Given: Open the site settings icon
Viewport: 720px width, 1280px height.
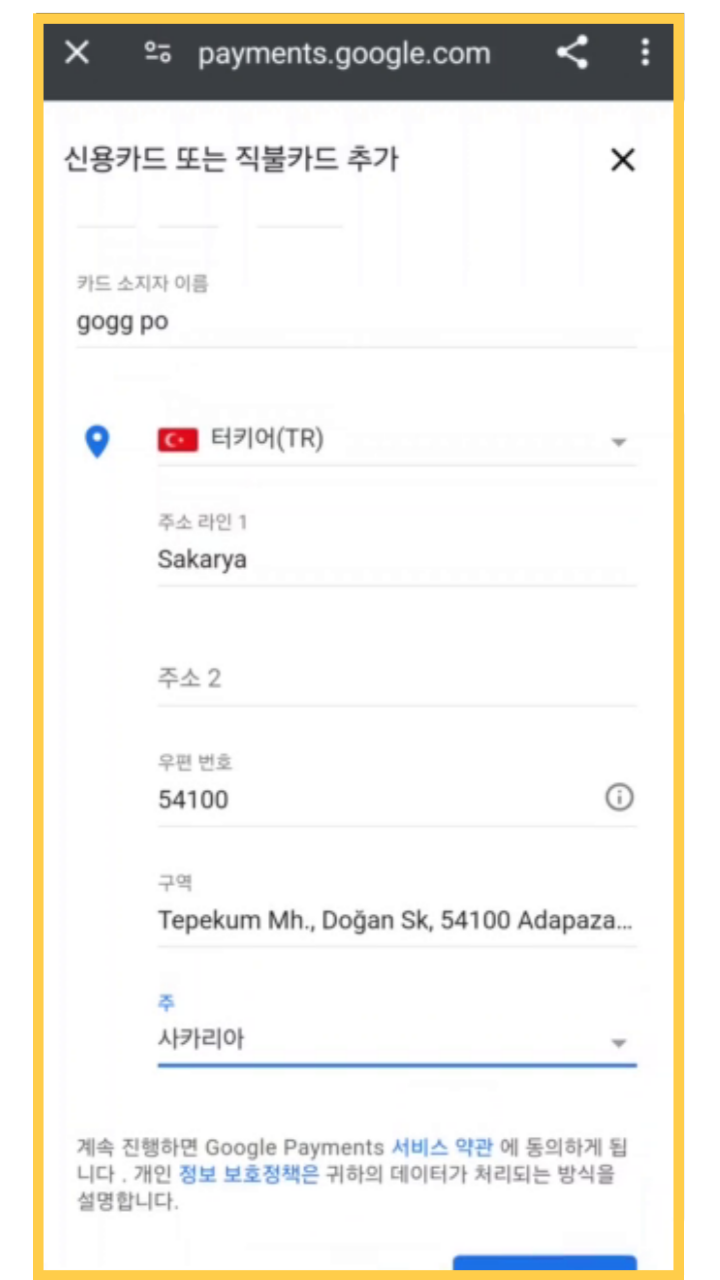Looking at the screenshot, I should (x=157, y=53).
